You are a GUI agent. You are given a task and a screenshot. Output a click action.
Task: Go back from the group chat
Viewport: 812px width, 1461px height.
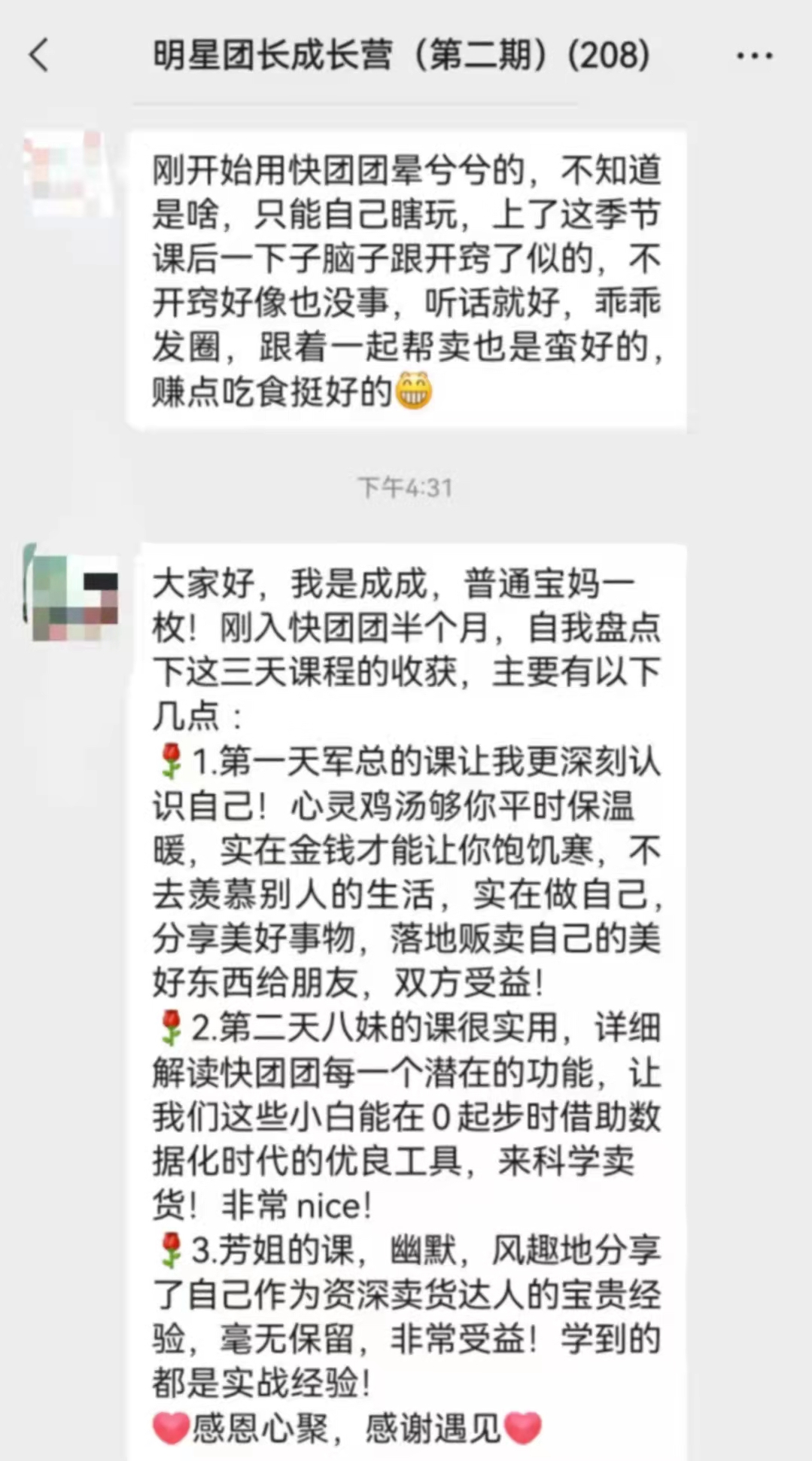(39, 55)
